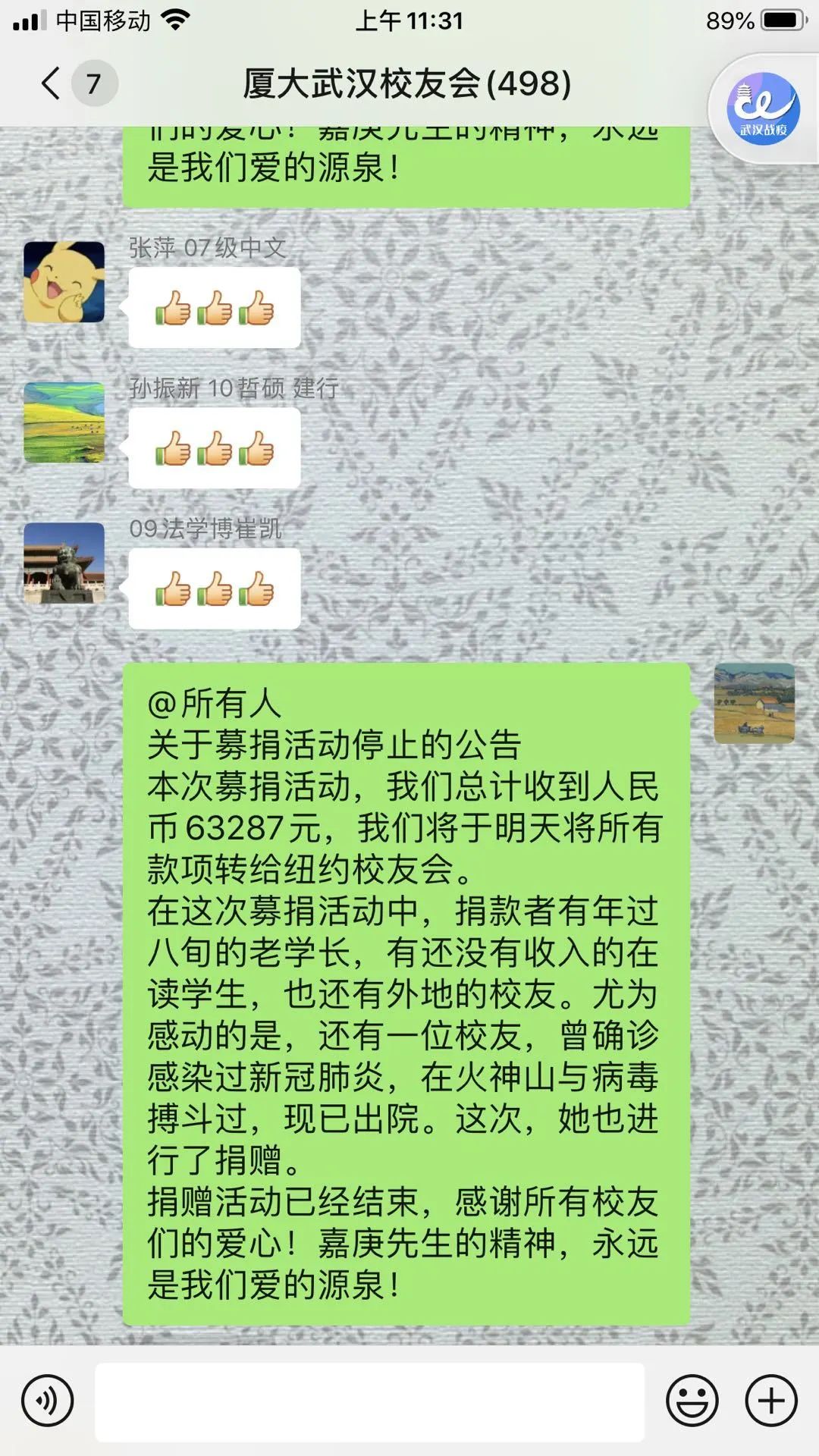Image resolution: width=819 pixels, height=1456 pixels.
Task: Open the sender avatar beside the announcement
Action: [x=754, y=703]
